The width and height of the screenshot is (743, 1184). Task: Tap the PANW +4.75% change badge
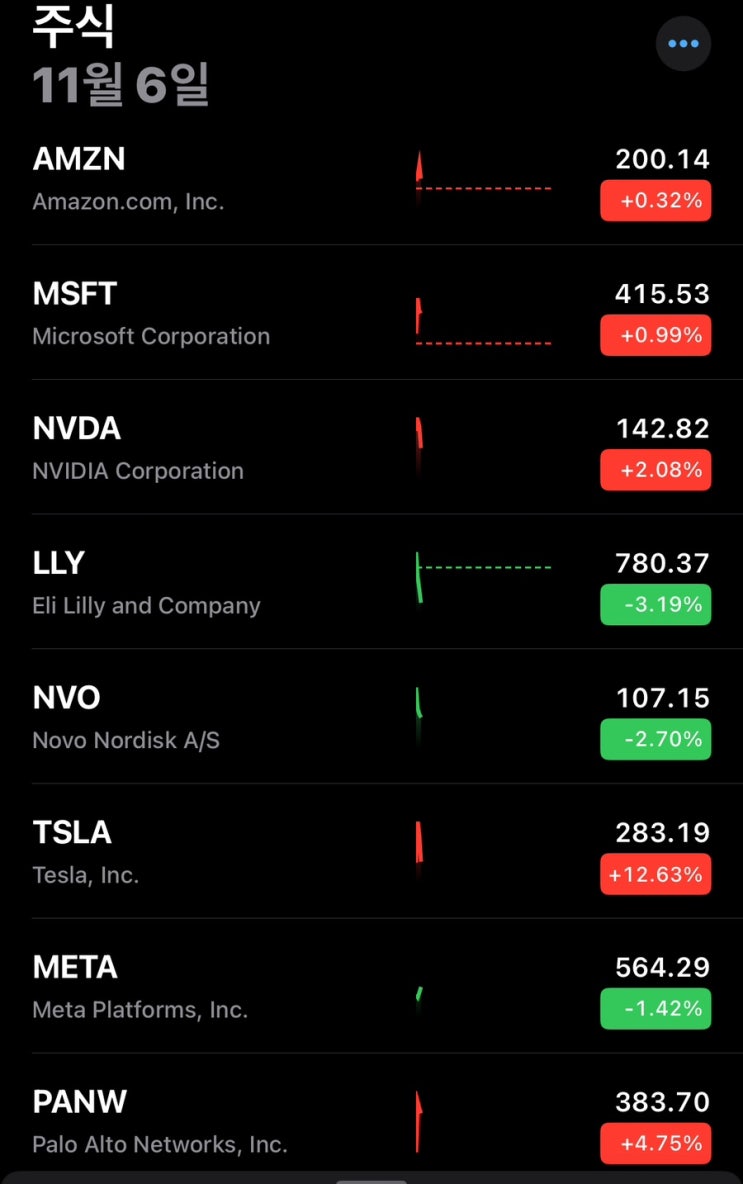point(656,1144)
